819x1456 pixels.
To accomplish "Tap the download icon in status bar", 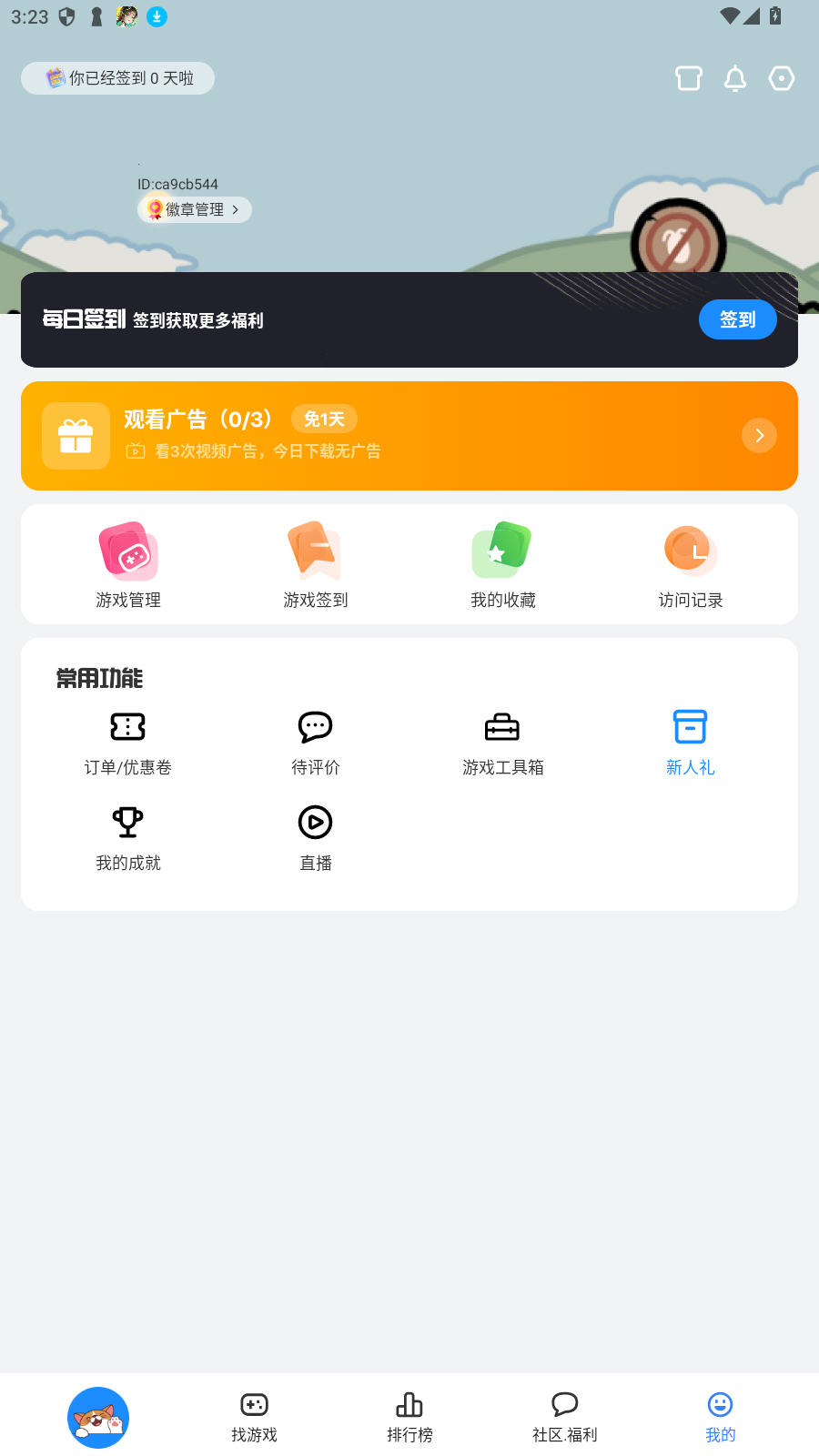I will pos(156,16).
